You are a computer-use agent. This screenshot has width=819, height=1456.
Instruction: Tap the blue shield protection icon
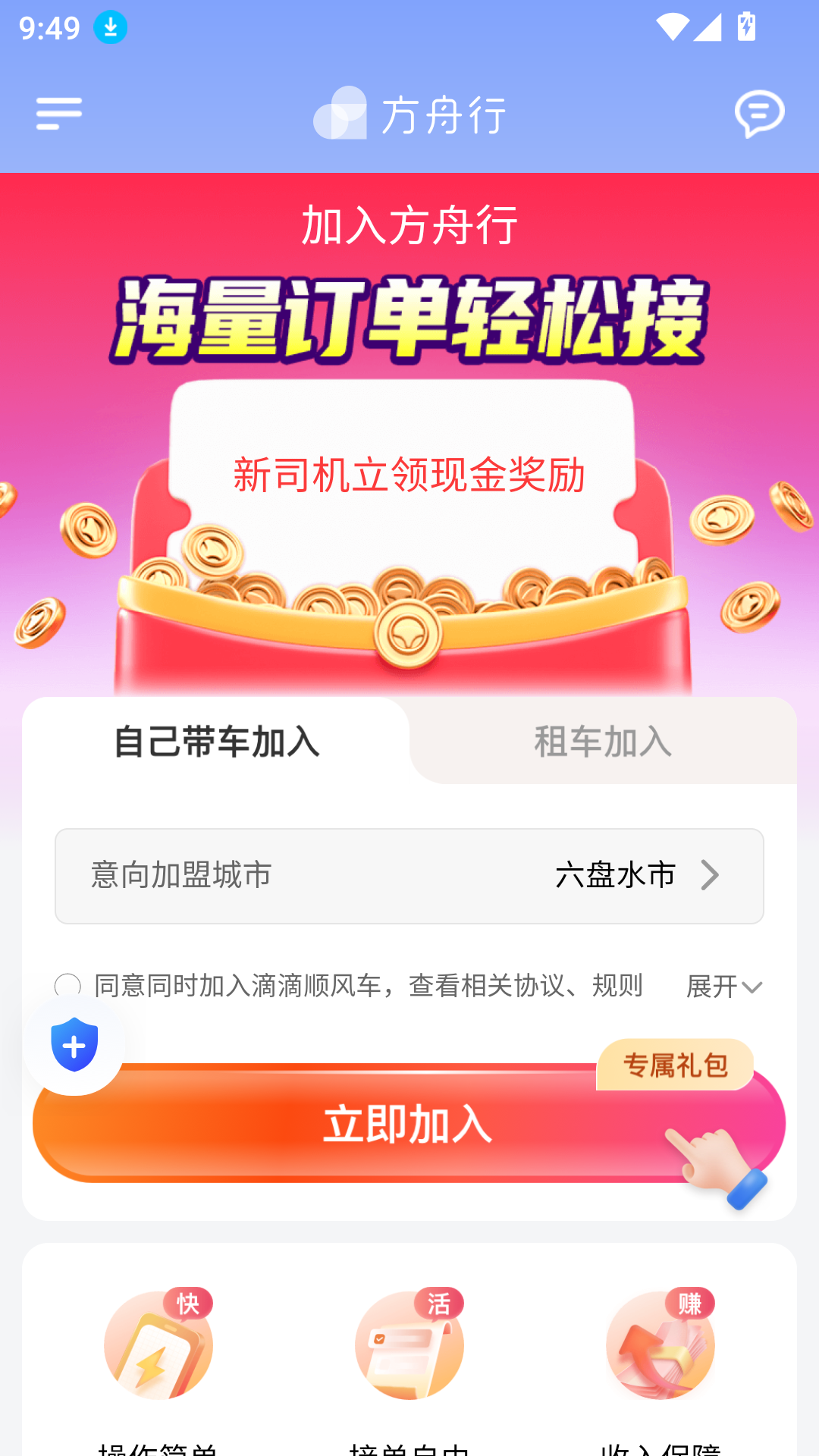(74, 1045)
